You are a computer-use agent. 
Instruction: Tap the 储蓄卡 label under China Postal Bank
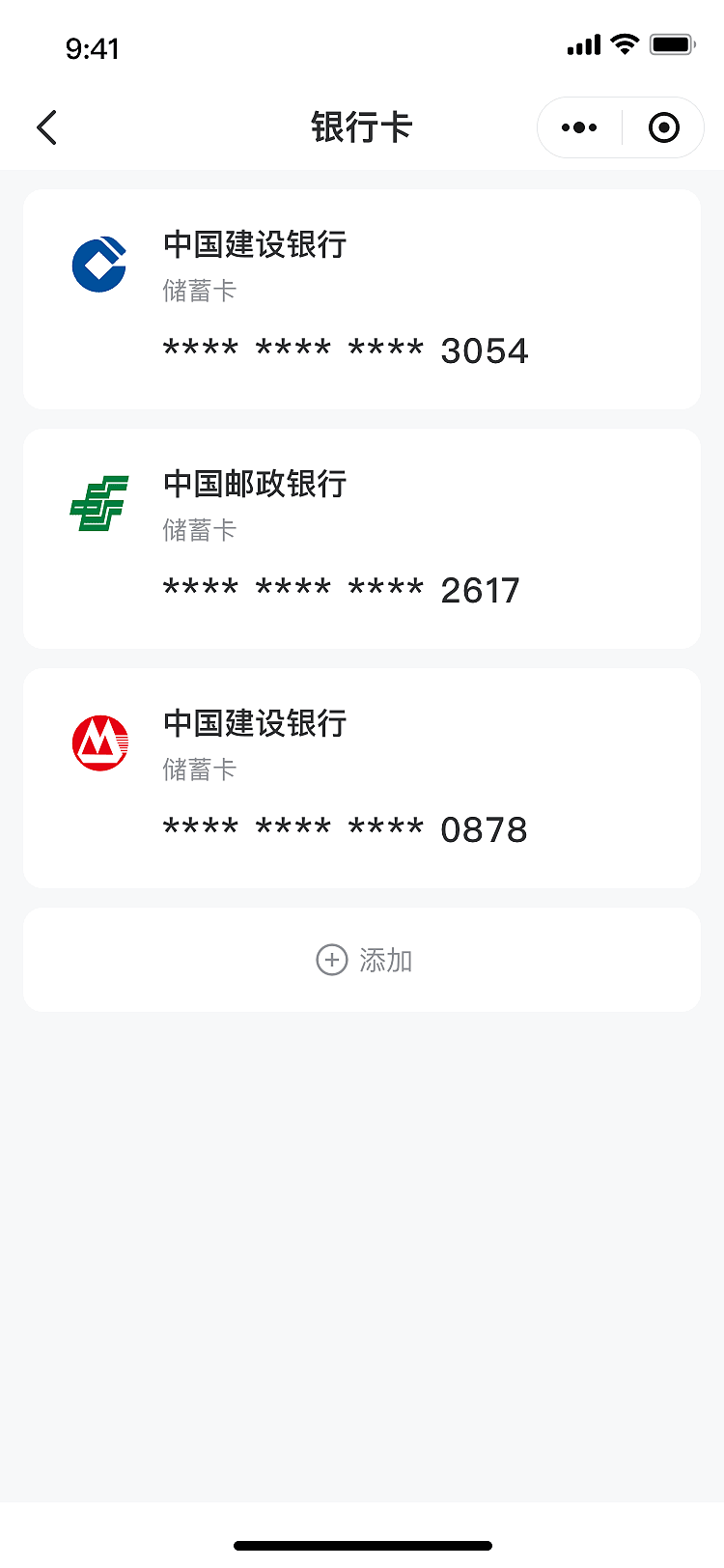200,529
